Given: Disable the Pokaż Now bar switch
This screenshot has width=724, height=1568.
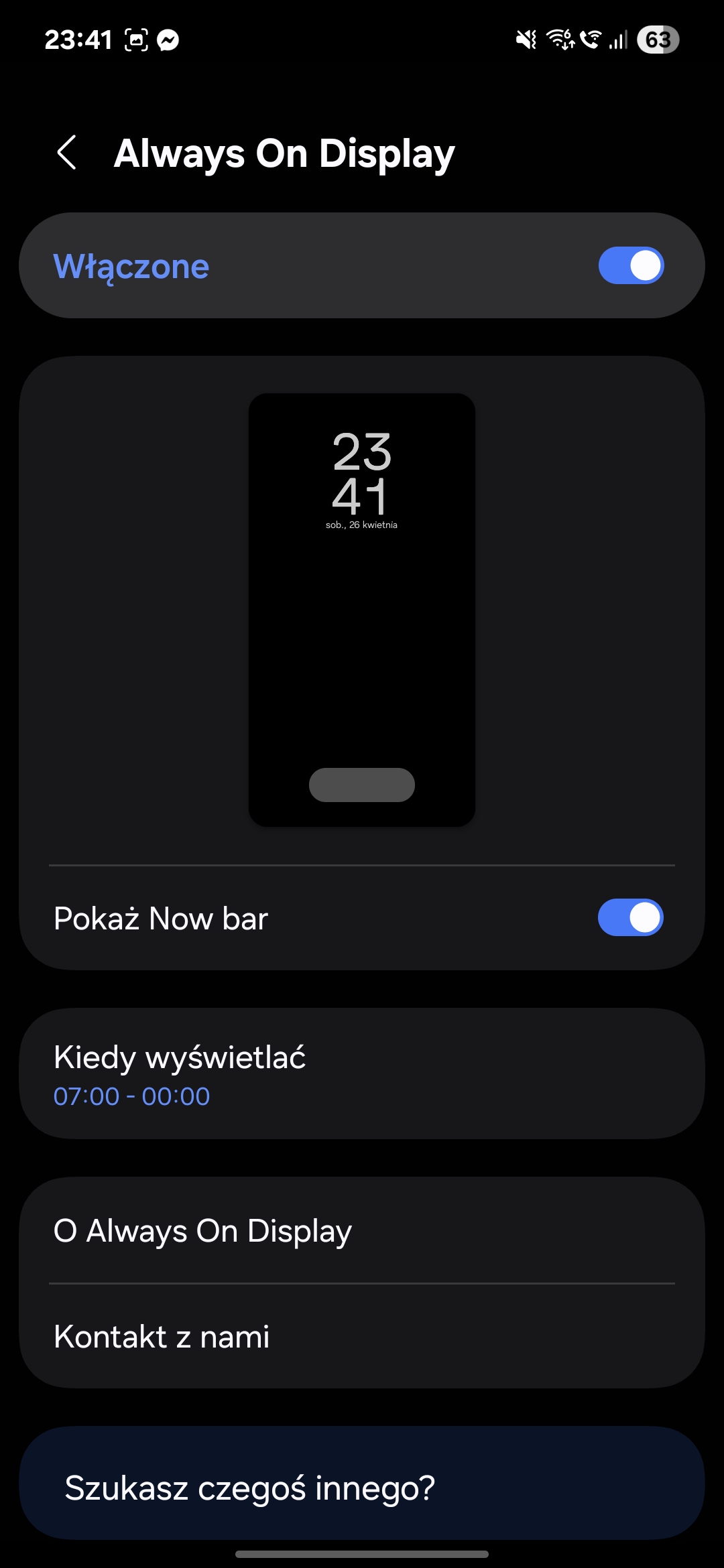Looking at the screenshot, I should [631, 917].
